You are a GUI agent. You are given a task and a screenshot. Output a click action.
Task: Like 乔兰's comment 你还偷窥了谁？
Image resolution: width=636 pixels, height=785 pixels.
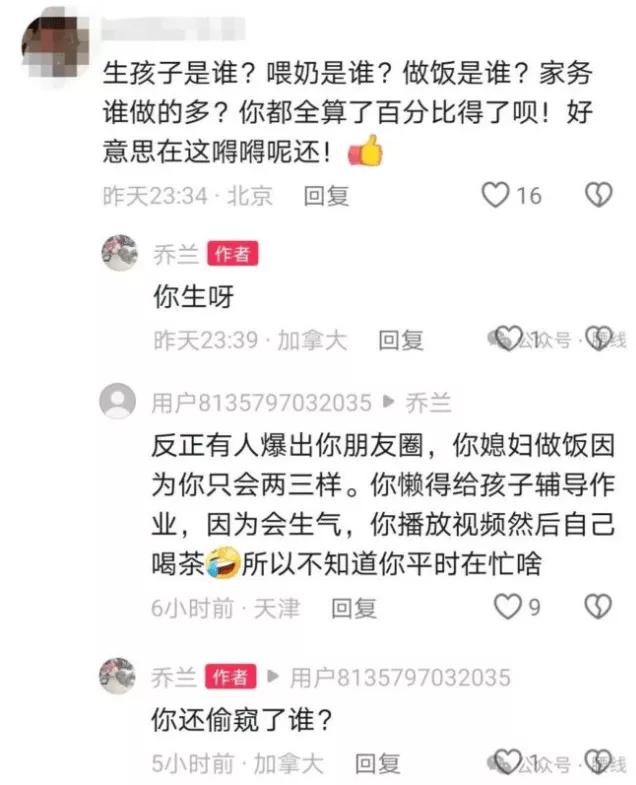click(509, 763)
